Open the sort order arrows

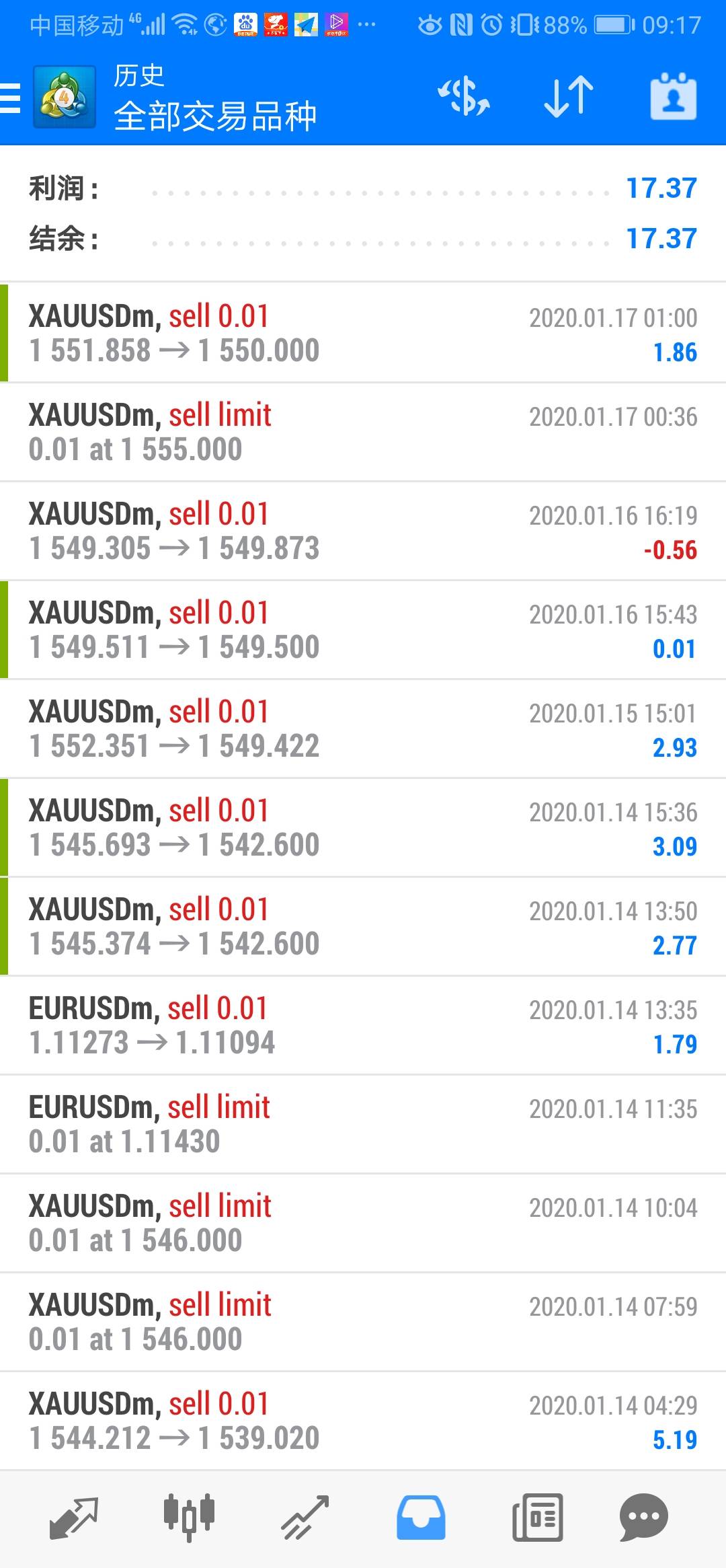pyautogui.click(x=569, y=96)
